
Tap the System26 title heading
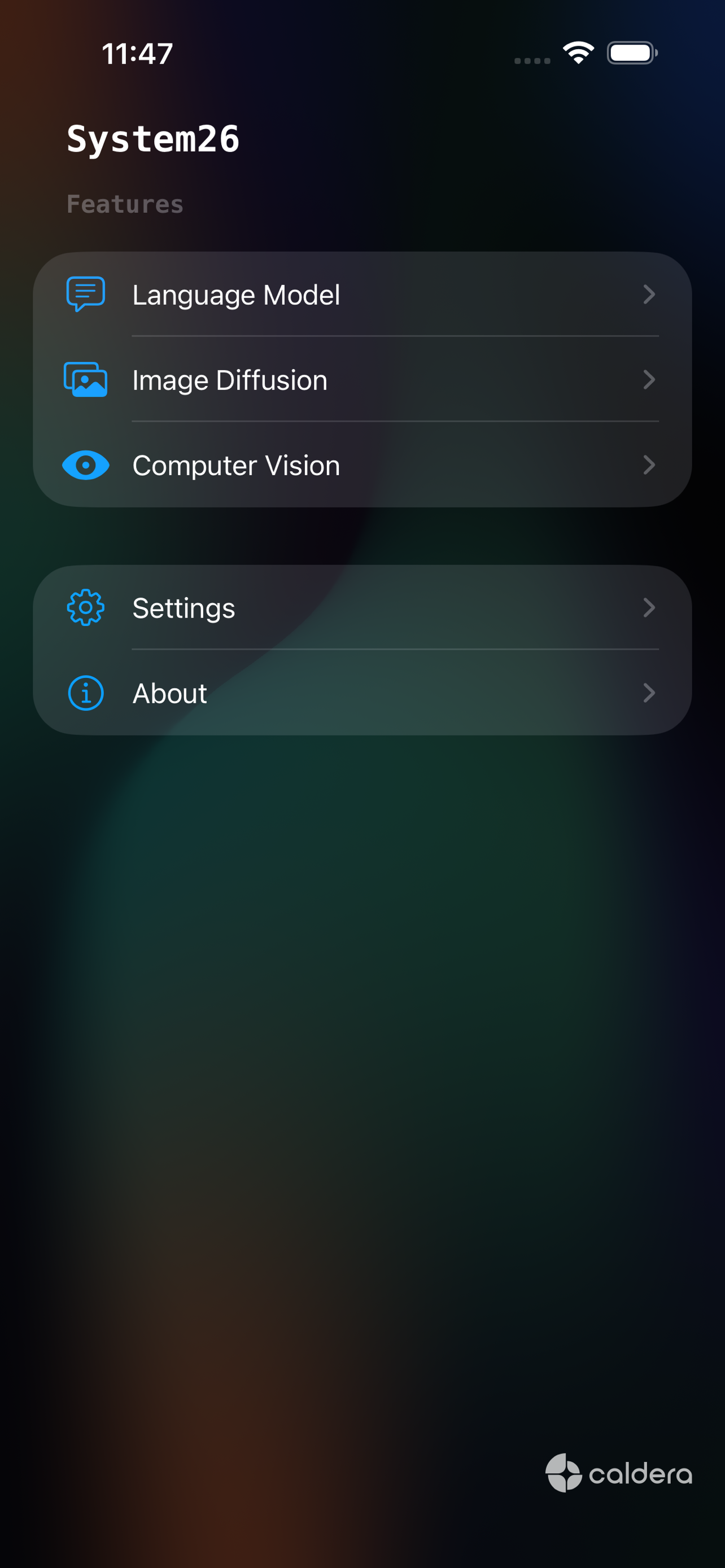154,139
